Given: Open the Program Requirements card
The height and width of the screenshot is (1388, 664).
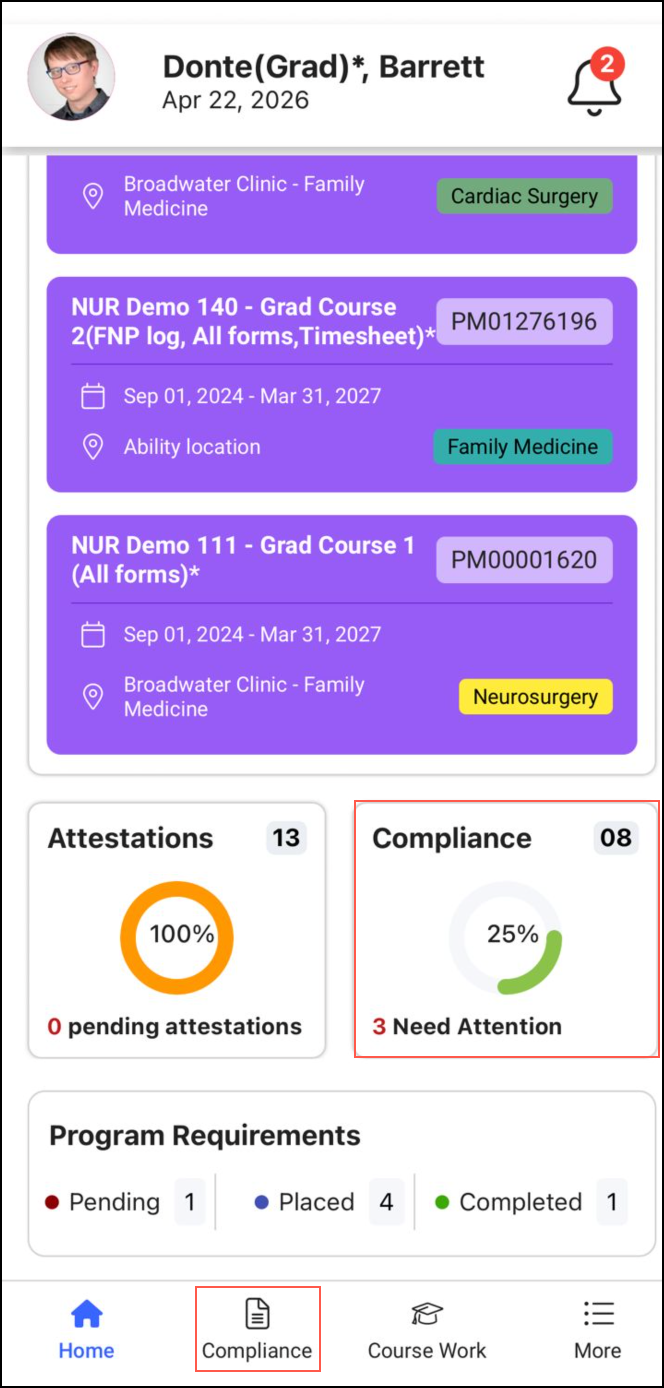Looking at the screenshot, I should pyautogui.click(x=341, y=1172).
